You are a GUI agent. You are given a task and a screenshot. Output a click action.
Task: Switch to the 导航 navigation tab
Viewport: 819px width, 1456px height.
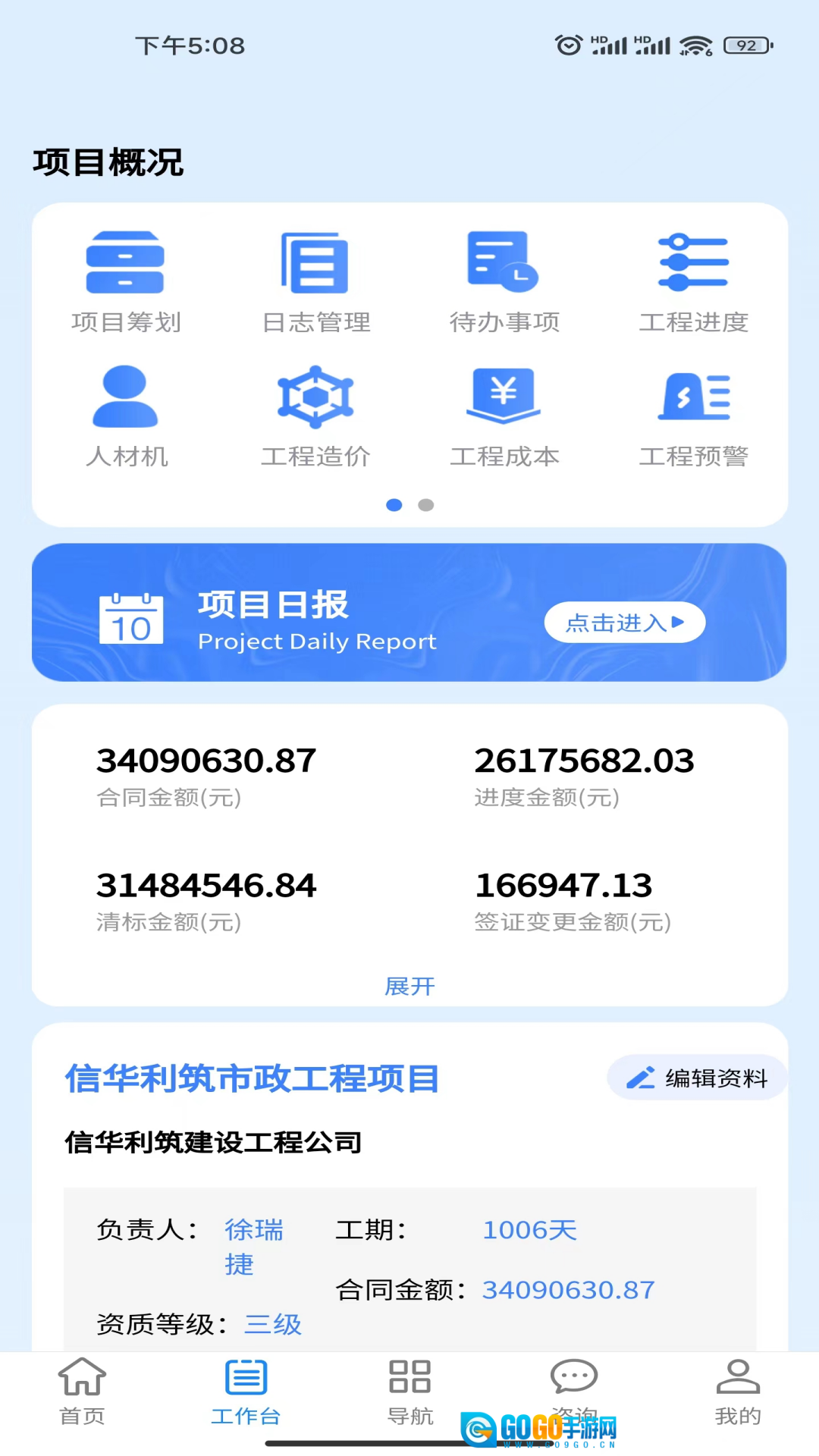409,1391
